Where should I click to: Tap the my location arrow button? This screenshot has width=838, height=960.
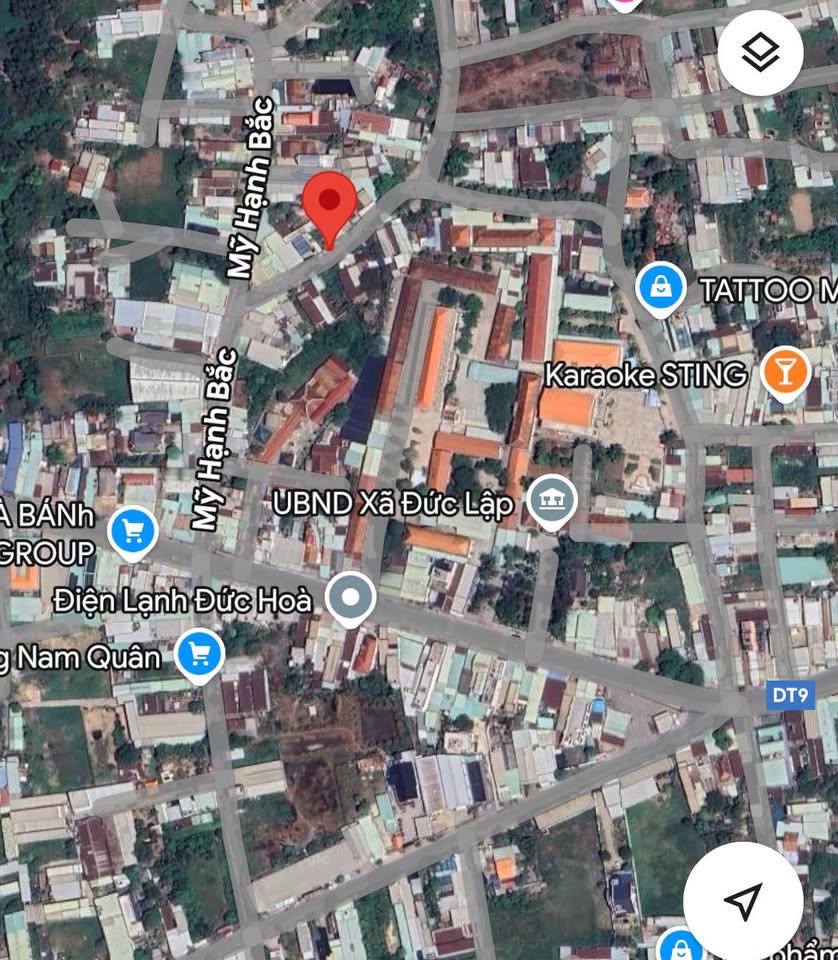[742, 901]
